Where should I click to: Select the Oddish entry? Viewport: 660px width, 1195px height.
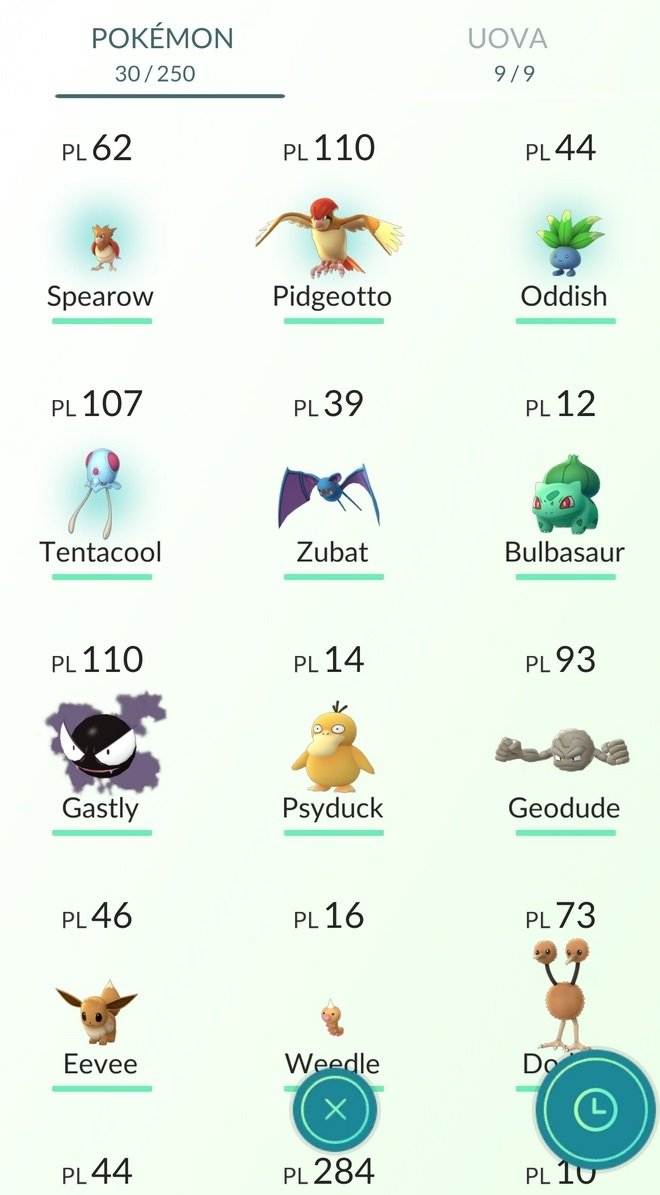pos(564,229)
